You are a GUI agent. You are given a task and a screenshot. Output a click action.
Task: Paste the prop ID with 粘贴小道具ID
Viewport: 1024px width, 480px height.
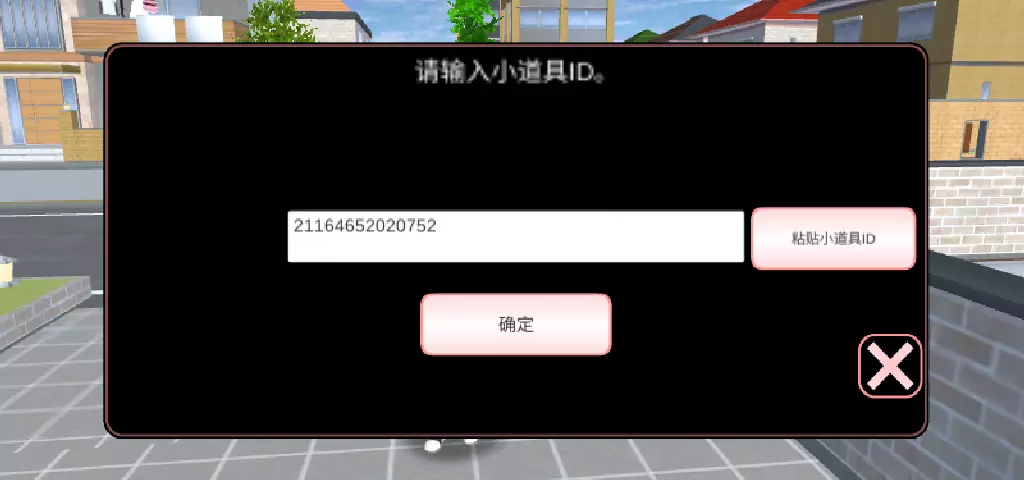[833, 238]
